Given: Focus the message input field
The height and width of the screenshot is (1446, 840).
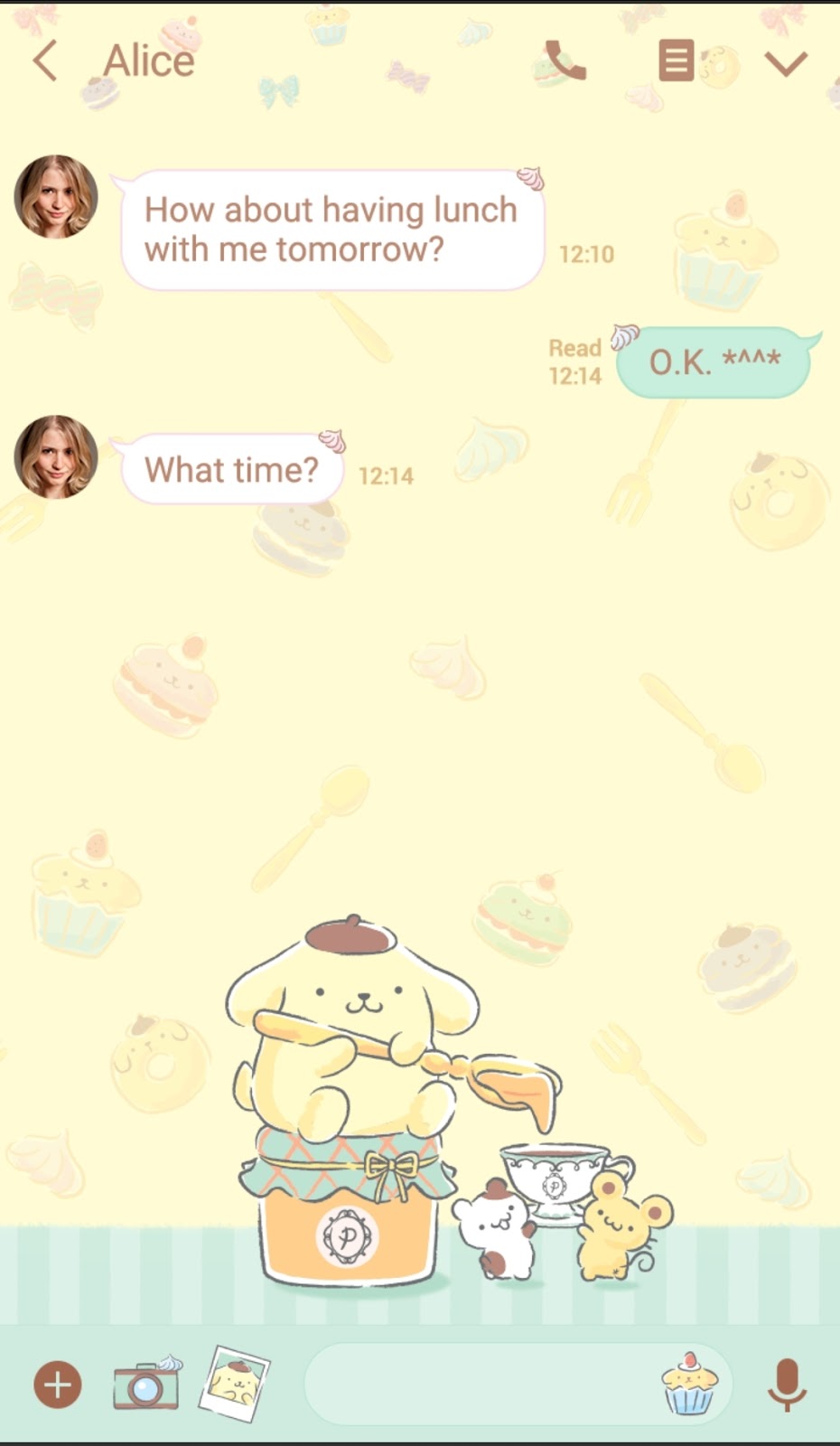Looking at the screenshot, I should tap(479, 1385).
